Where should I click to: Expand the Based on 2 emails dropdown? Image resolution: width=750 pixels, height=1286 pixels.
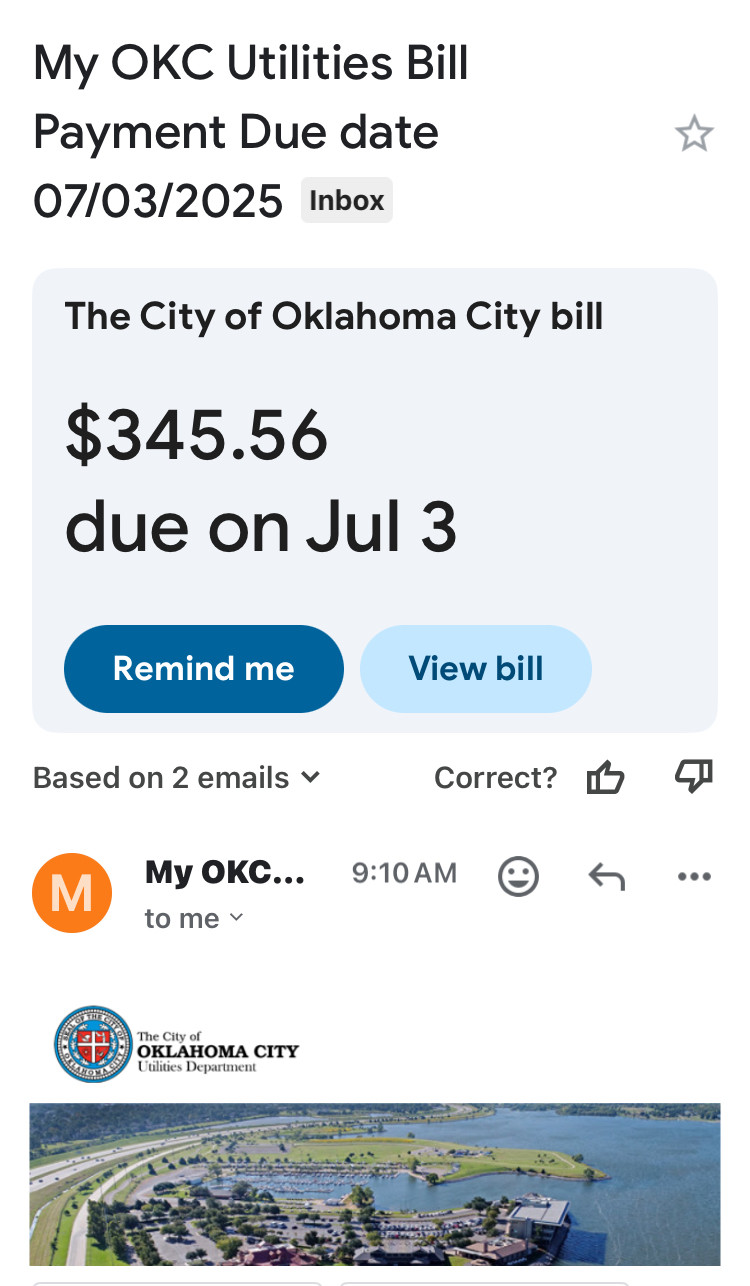tap(177, 778)
